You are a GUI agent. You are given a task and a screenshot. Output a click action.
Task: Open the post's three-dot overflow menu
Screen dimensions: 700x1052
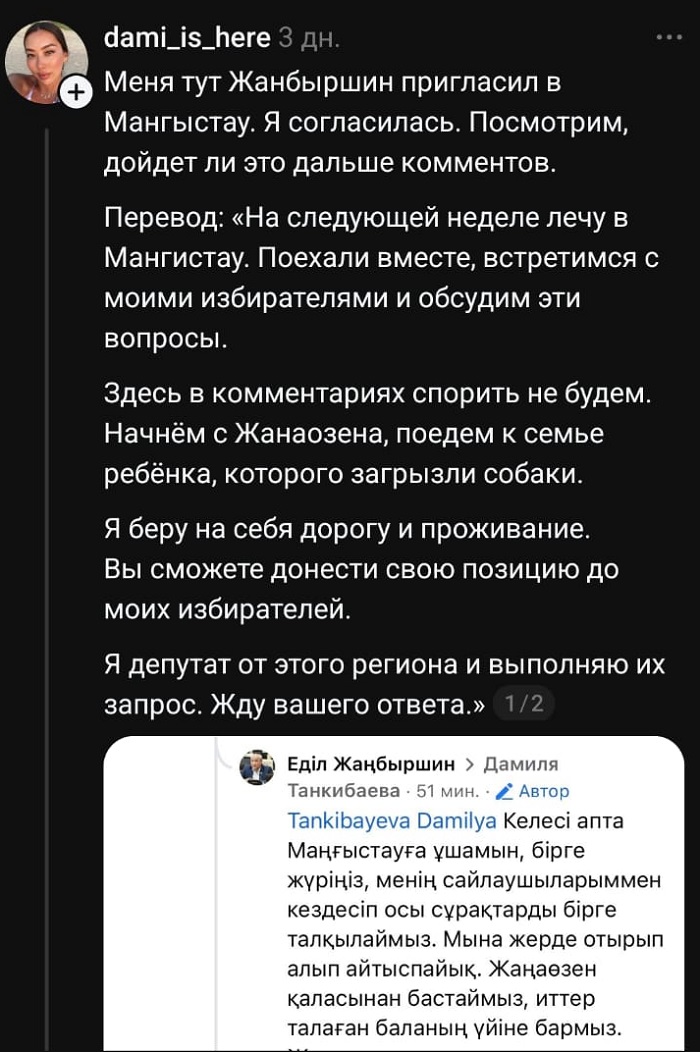667,37
